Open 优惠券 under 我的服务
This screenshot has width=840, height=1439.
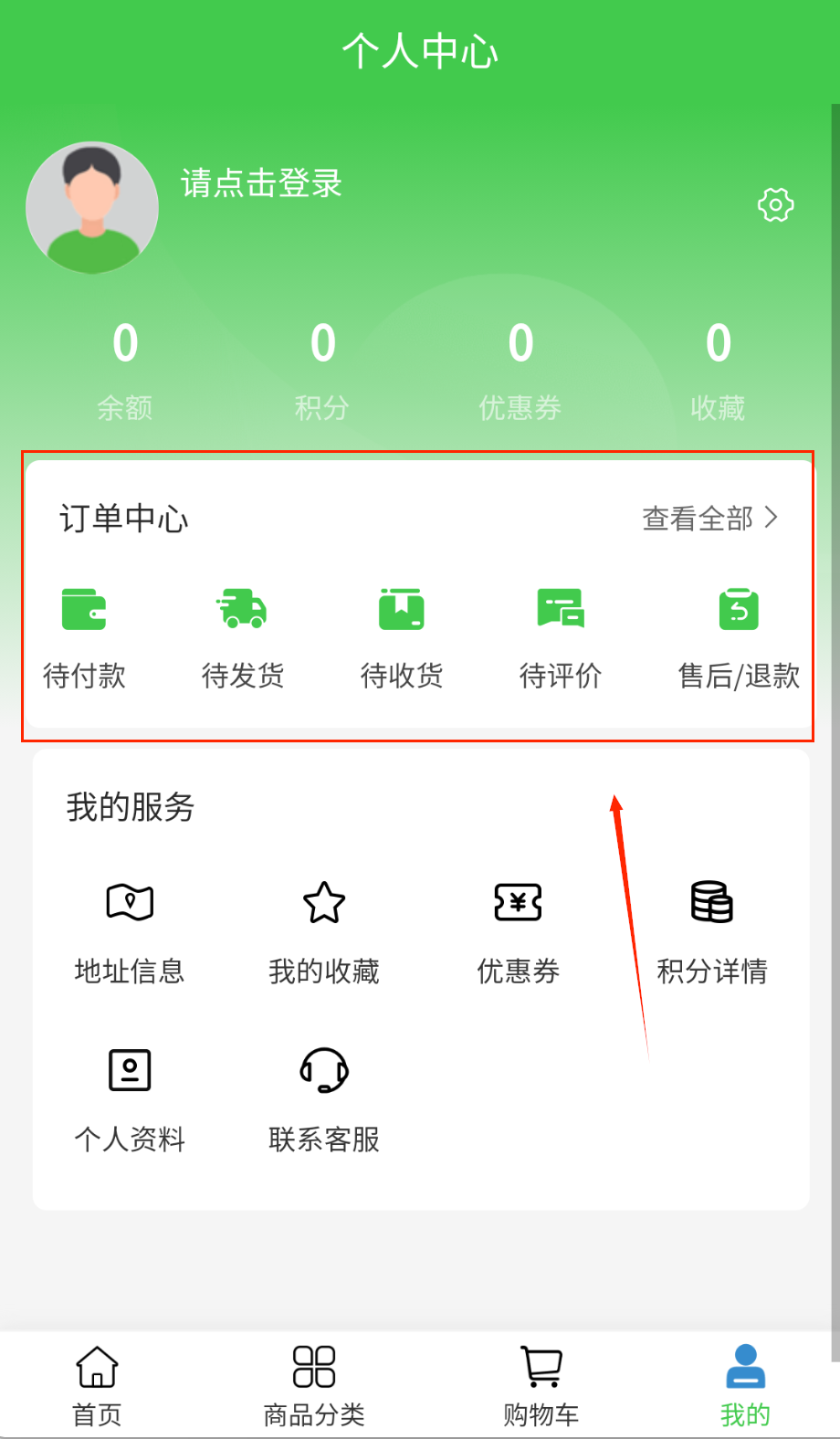(518, 931)
